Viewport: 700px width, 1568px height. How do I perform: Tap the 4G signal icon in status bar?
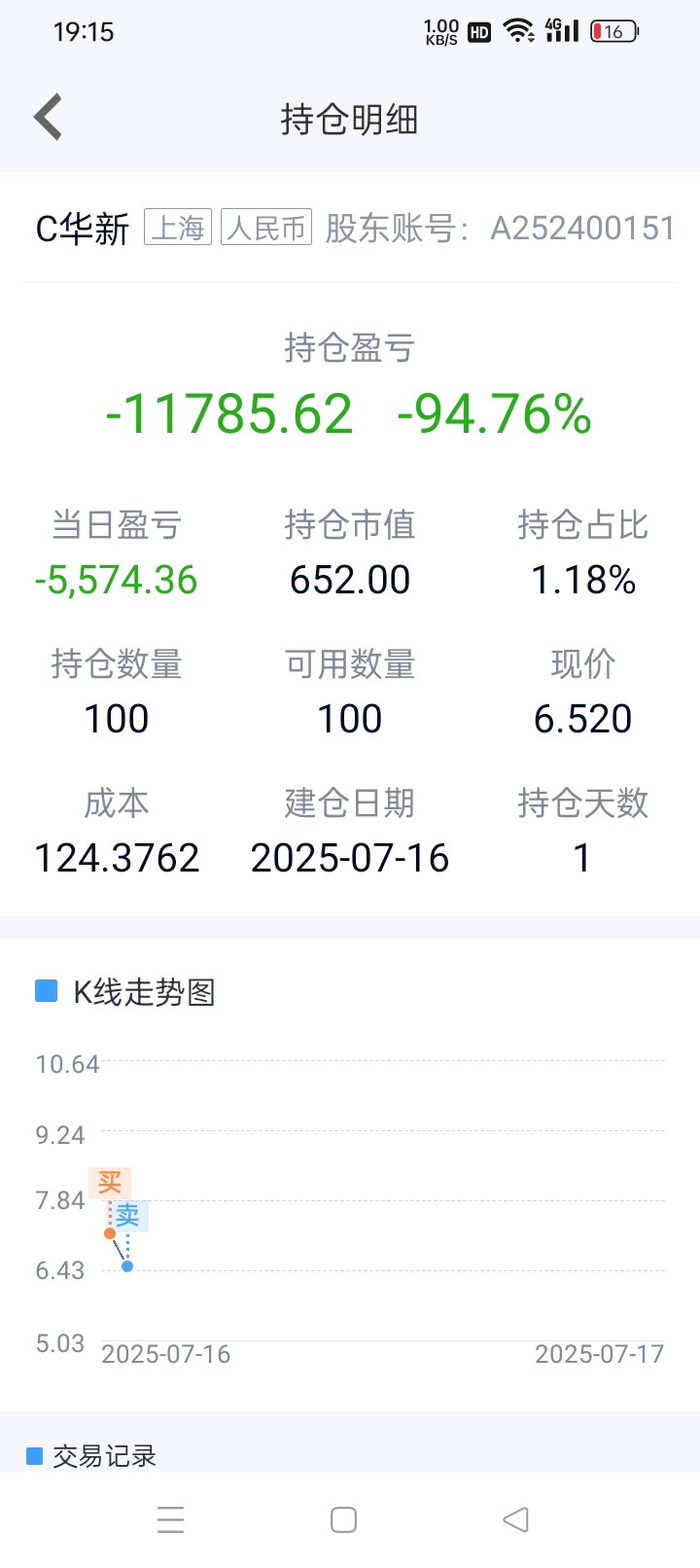point(562,31)
